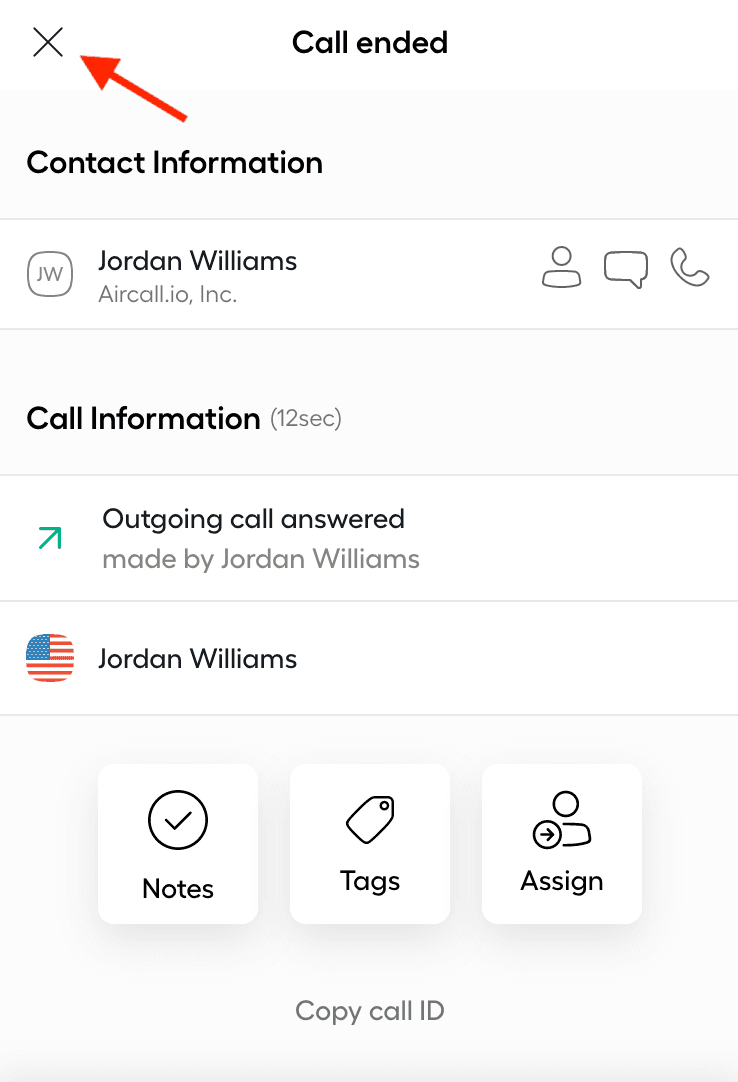
Task: Assign this call to someone
Action: tap(562, 844)
